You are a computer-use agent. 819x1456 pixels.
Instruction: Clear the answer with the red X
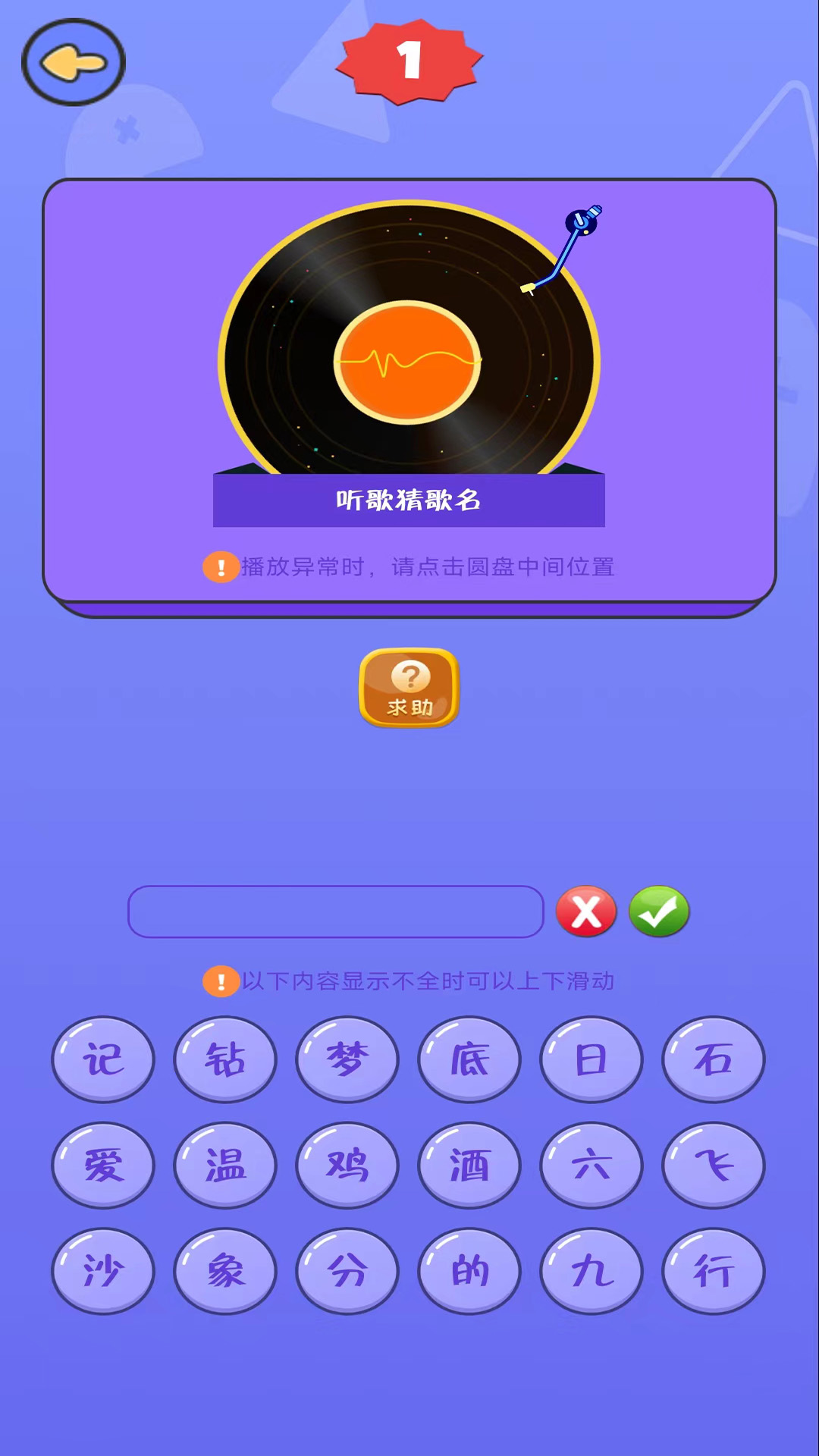586,912
